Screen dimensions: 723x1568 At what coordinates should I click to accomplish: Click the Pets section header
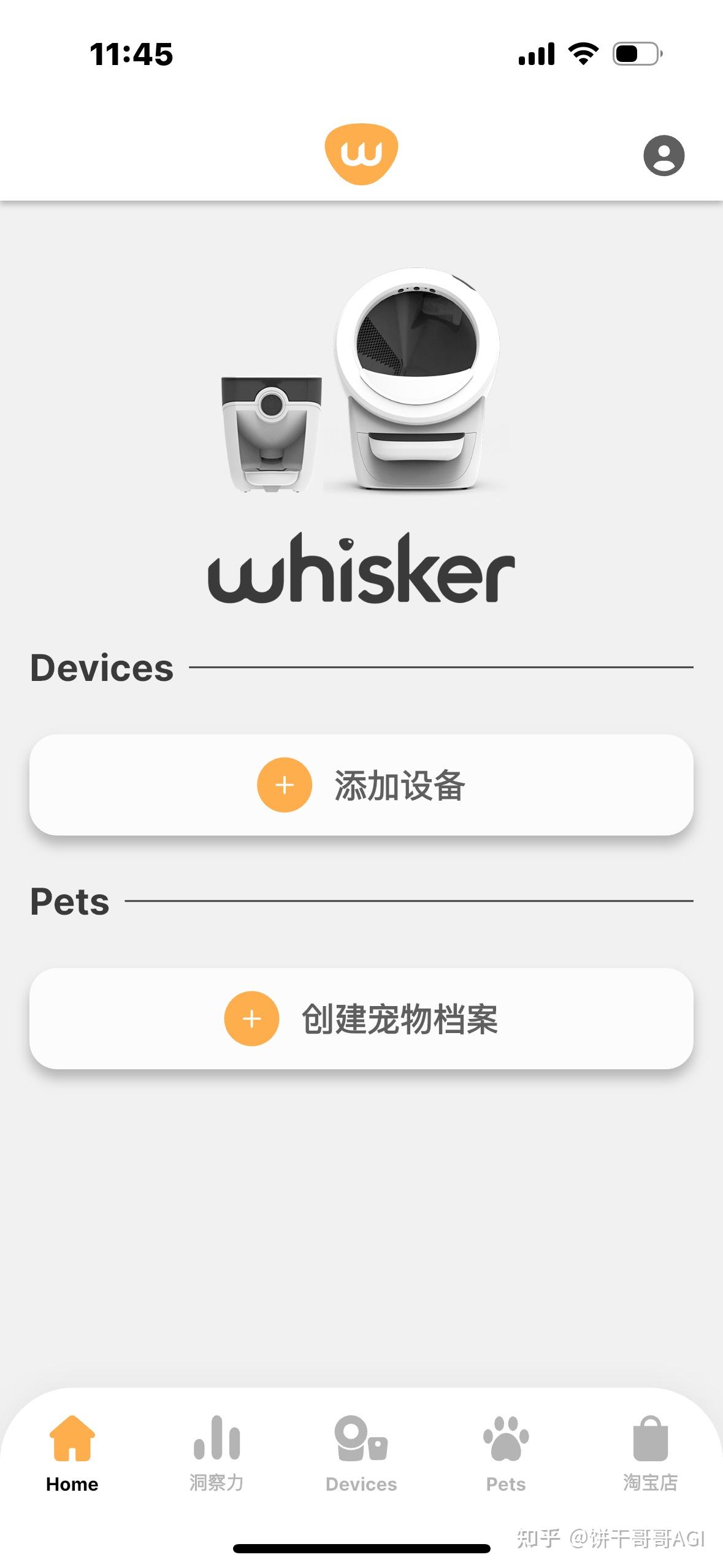pyautogui.click(x=69, y=902)
